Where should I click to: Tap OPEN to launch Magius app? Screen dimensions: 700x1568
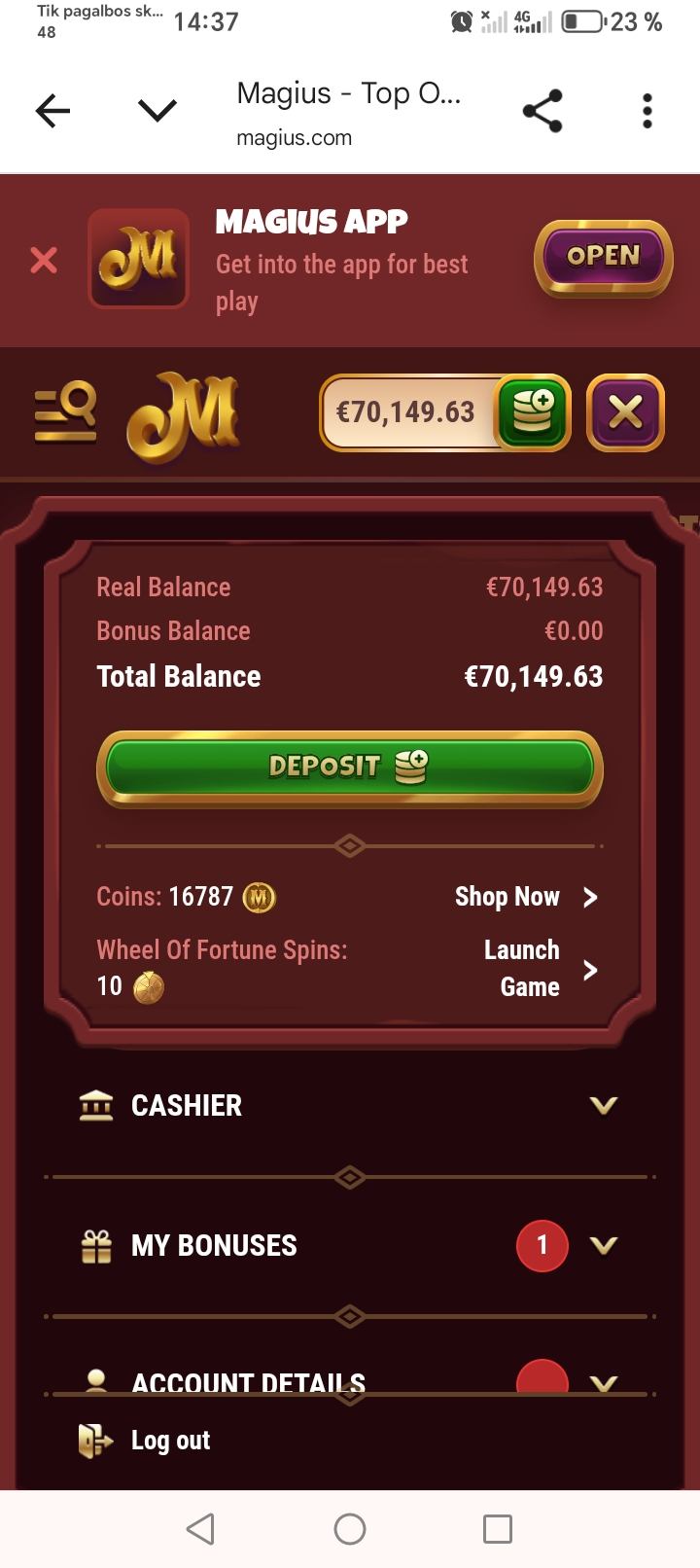[603, 257]
